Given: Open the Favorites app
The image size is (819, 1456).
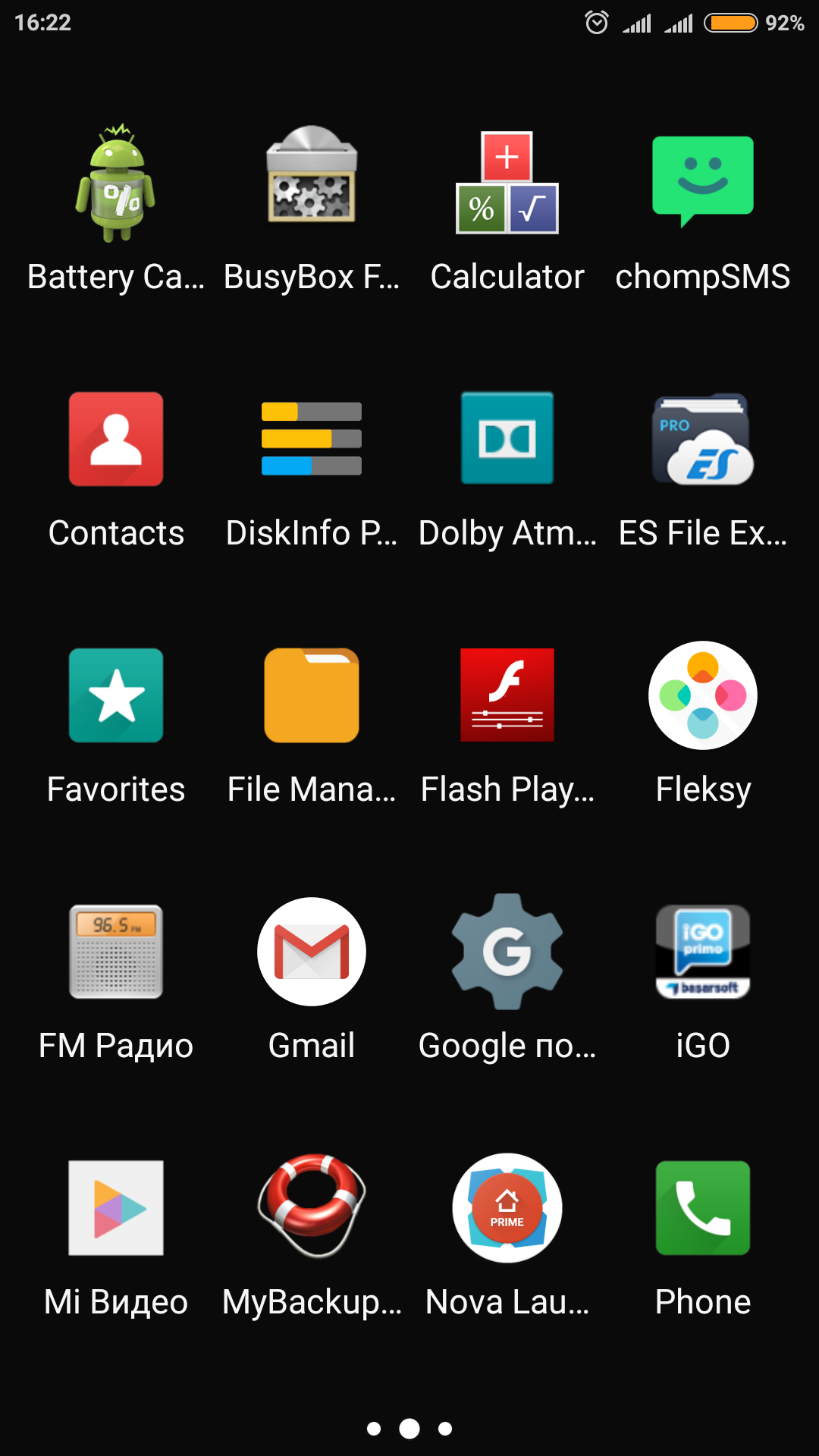Looking at the screenshot, I should pyautogui.click(x=116, y=695).
